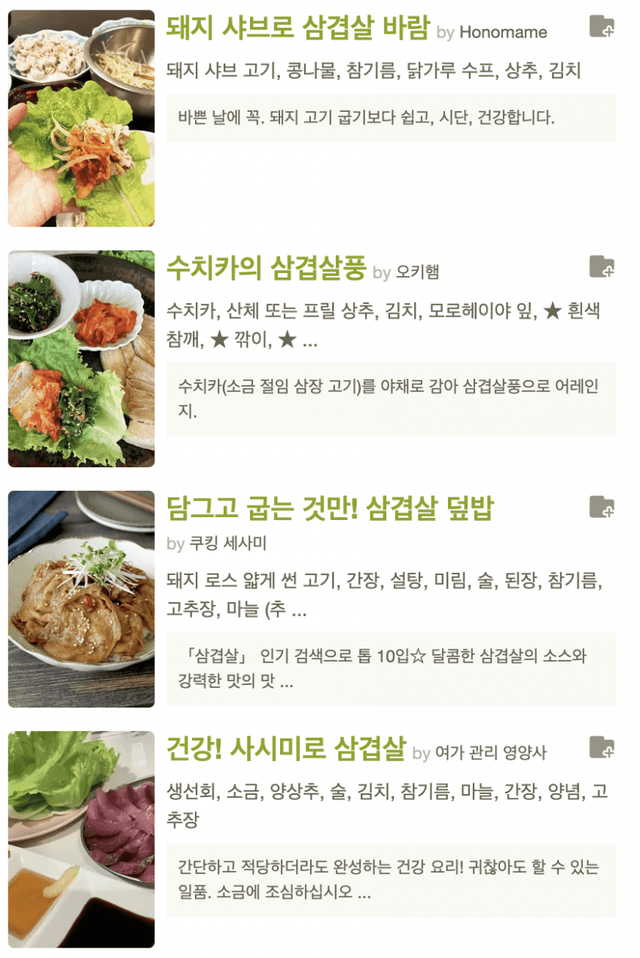The height and width of the screenshot is (958, 640).
Task: Tap the photo of 돼지 샤브로 삼겹살 바람
Action: (x=81, y=118)
